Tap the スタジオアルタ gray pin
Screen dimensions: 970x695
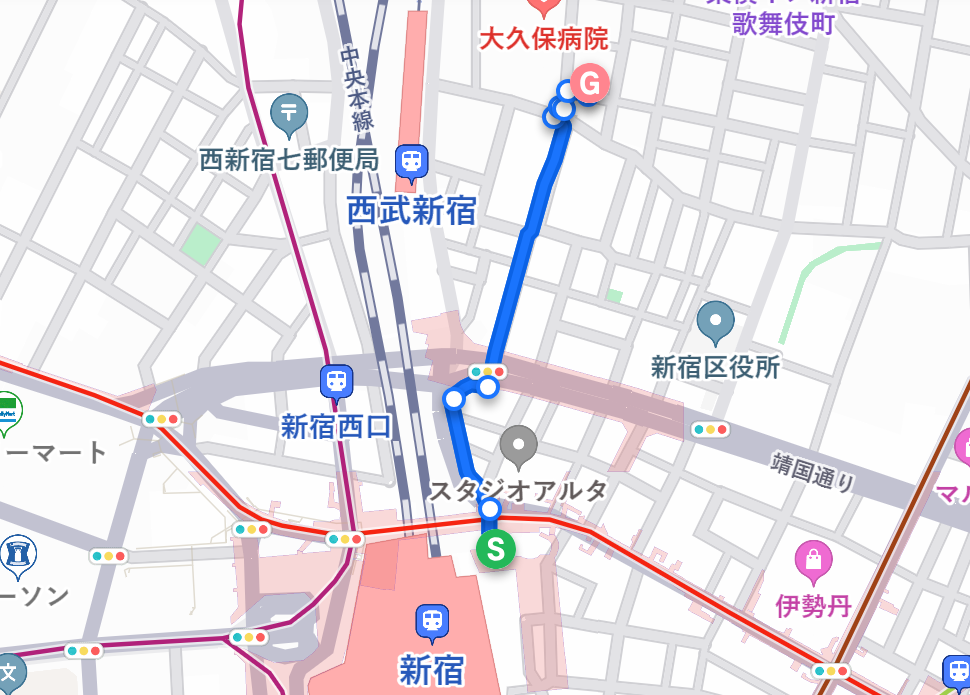pyautogui.click(x=518, y=446)
